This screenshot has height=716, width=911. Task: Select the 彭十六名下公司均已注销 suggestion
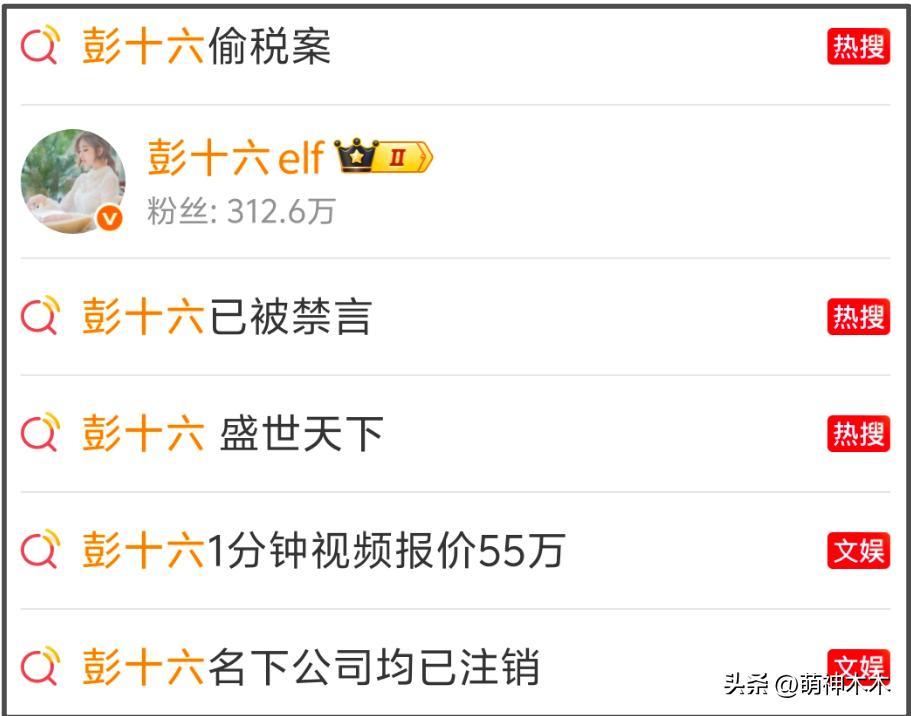[x=310, y=667]
